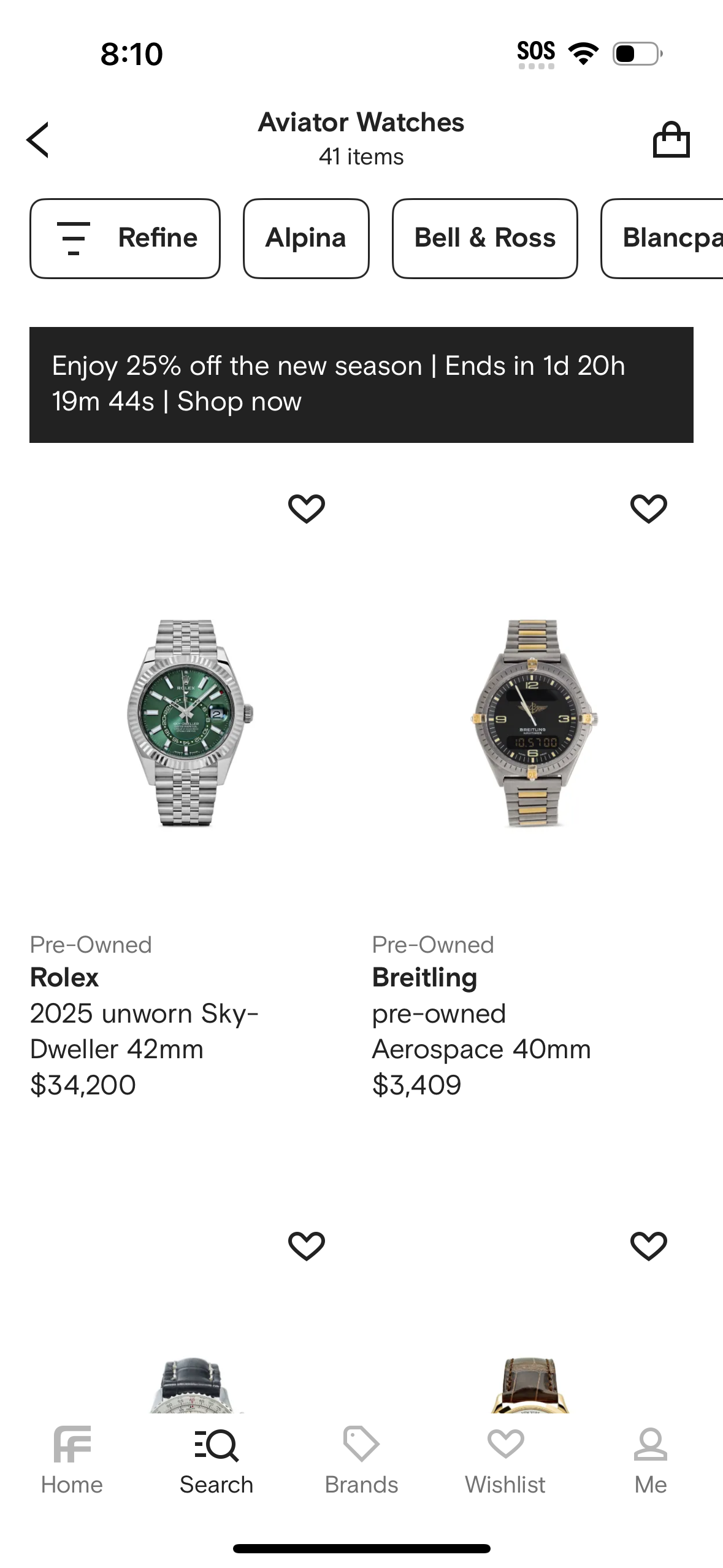Image resolution: width=723 pixels, height=1568 pixels.
Task: Heart the bottom-left watch in the grid
Action: (x=307, y=1247)
